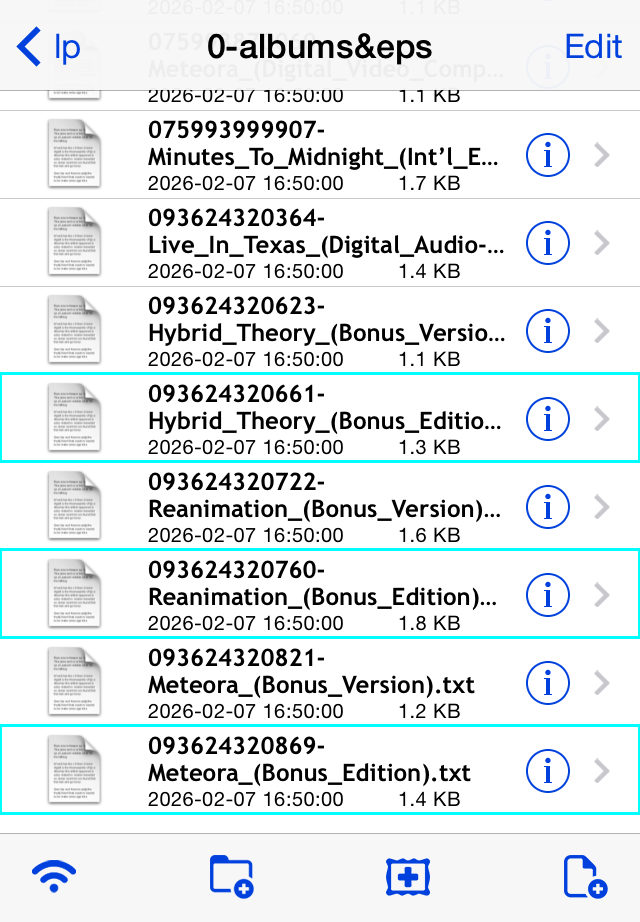Image resolution: width=640 pixels, height=922 pixels.
Task: Open Reanimation_(Bonus_Version) file 093624320722
Action: (320, 507)
